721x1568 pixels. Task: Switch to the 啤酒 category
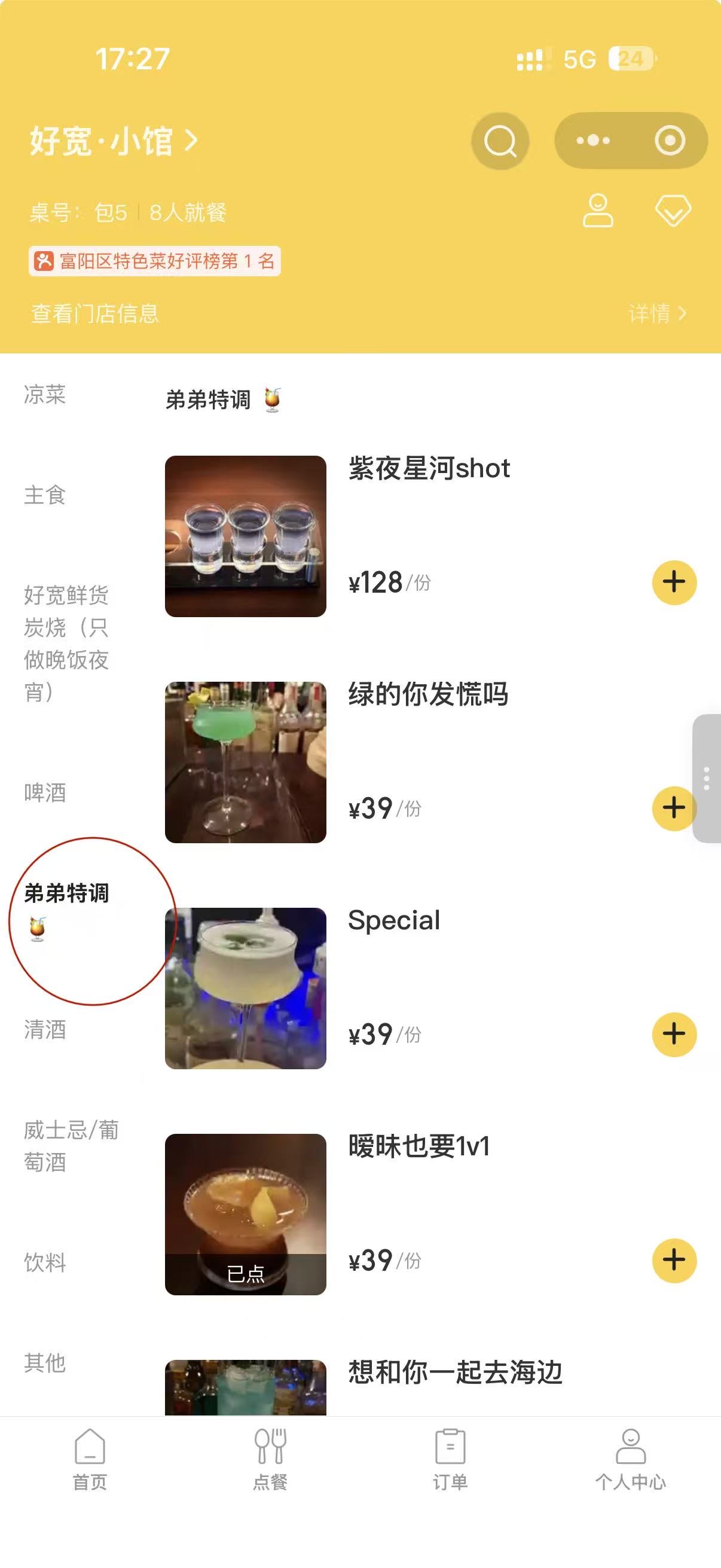(x=44, y=792)
